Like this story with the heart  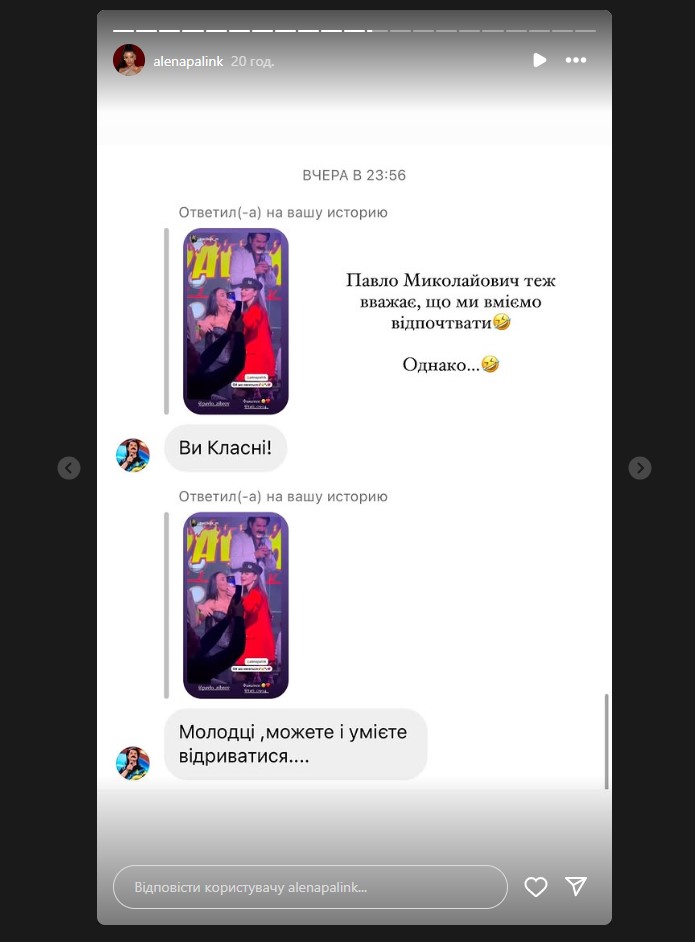536,887
